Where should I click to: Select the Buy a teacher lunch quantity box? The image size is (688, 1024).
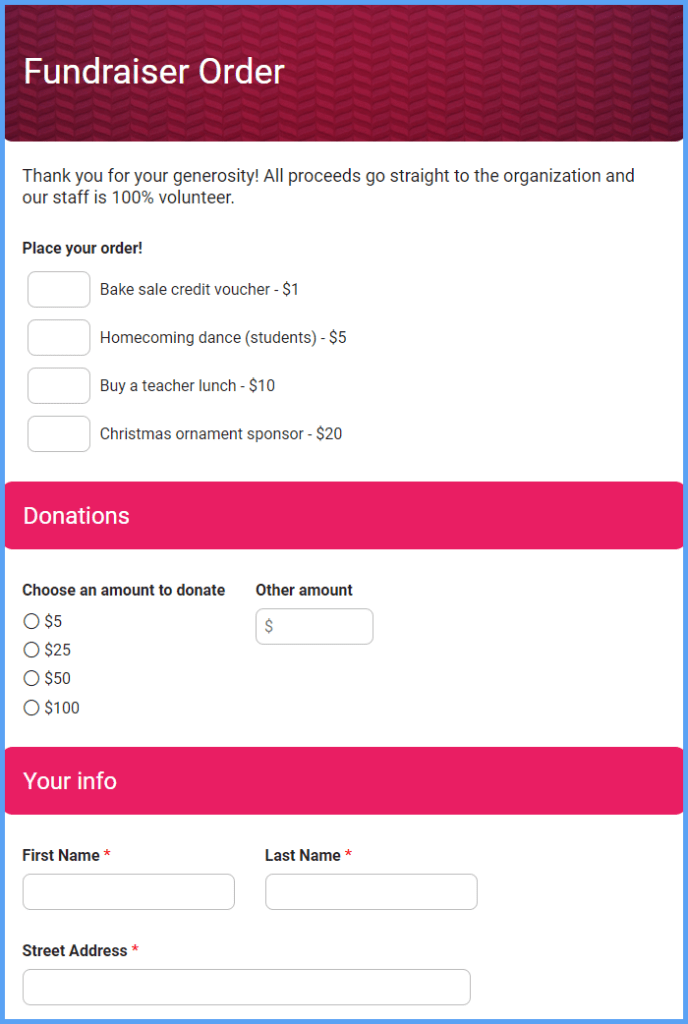pos(59,386)
